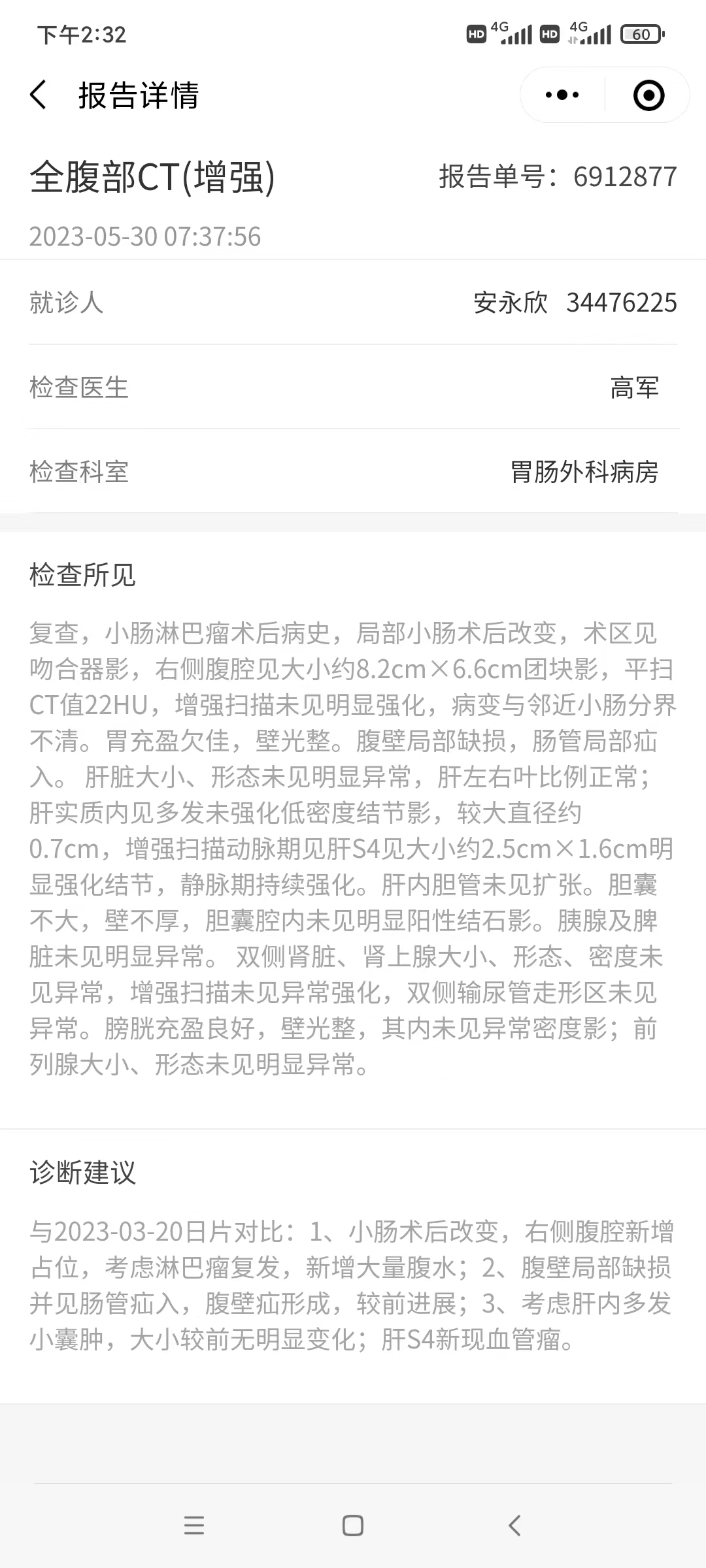The width and height of the screenshot is (706, 1568).
Task: Open recent apps from the navigation bar
Action: pyautogui.click(x=194, y=1526)
